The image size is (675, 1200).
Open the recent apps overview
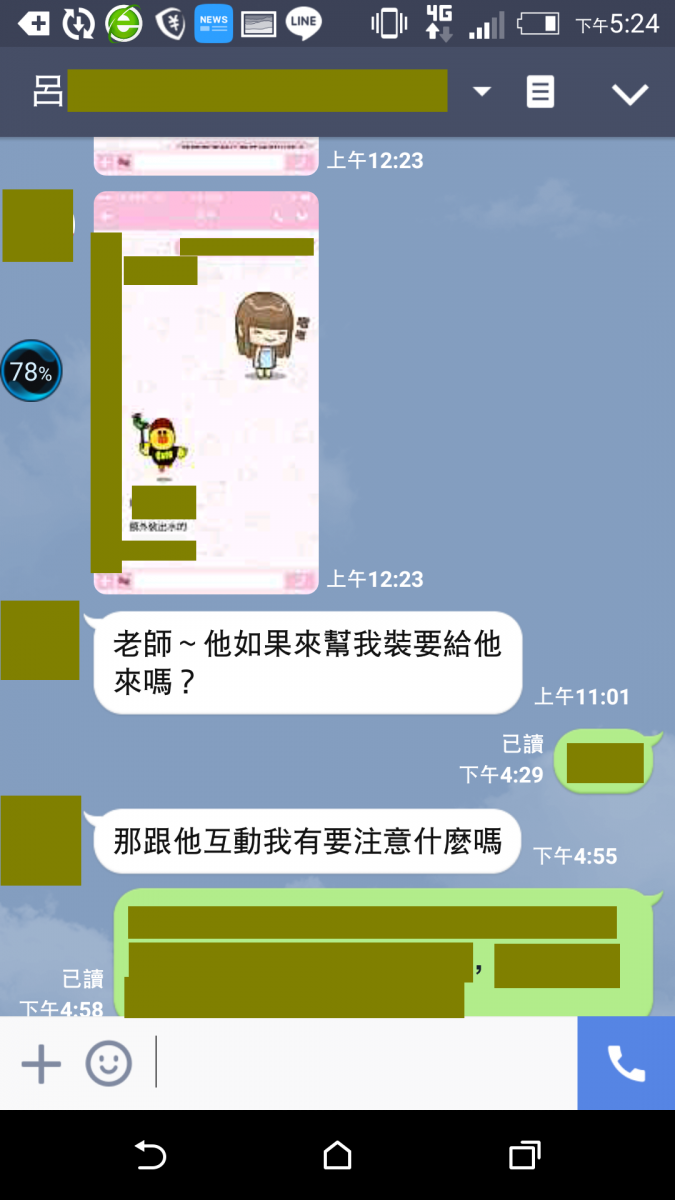pos(524,1156)
